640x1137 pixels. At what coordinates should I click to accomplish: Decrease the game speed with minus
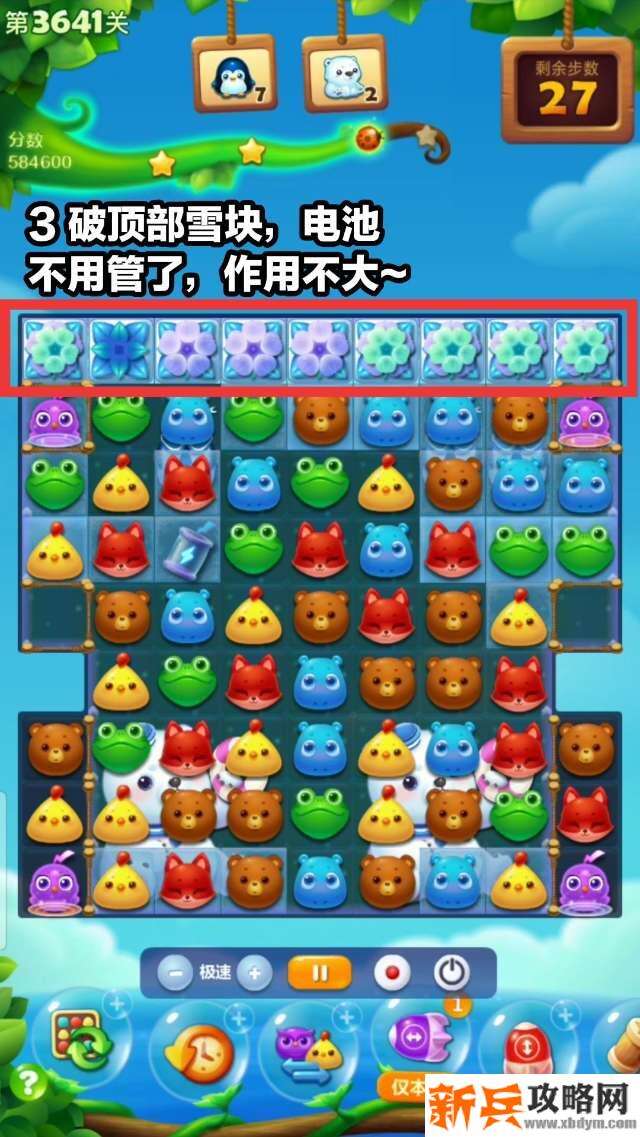174,972
